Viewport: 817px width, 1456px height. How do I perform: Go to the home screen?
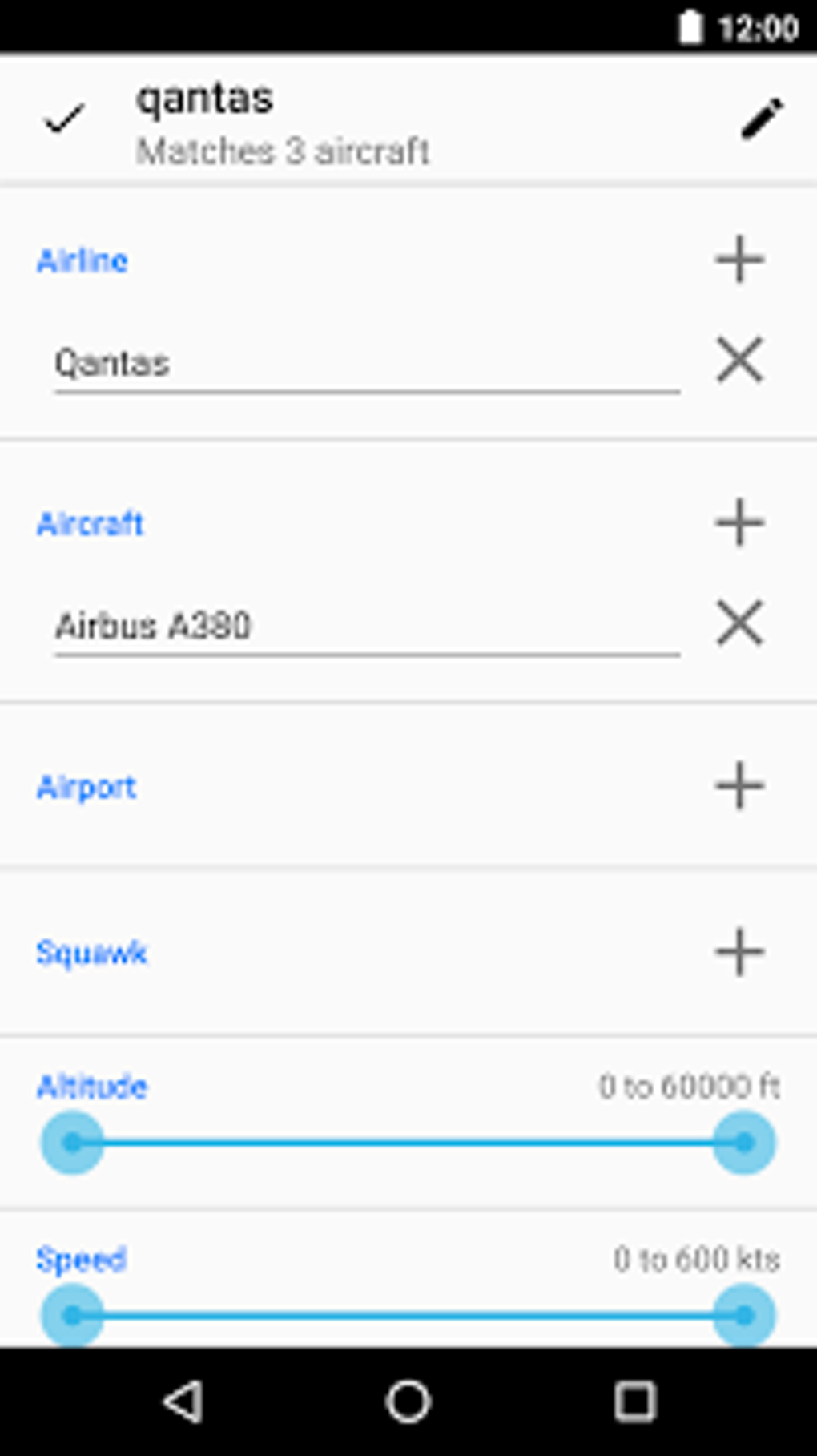[408, 1402]
